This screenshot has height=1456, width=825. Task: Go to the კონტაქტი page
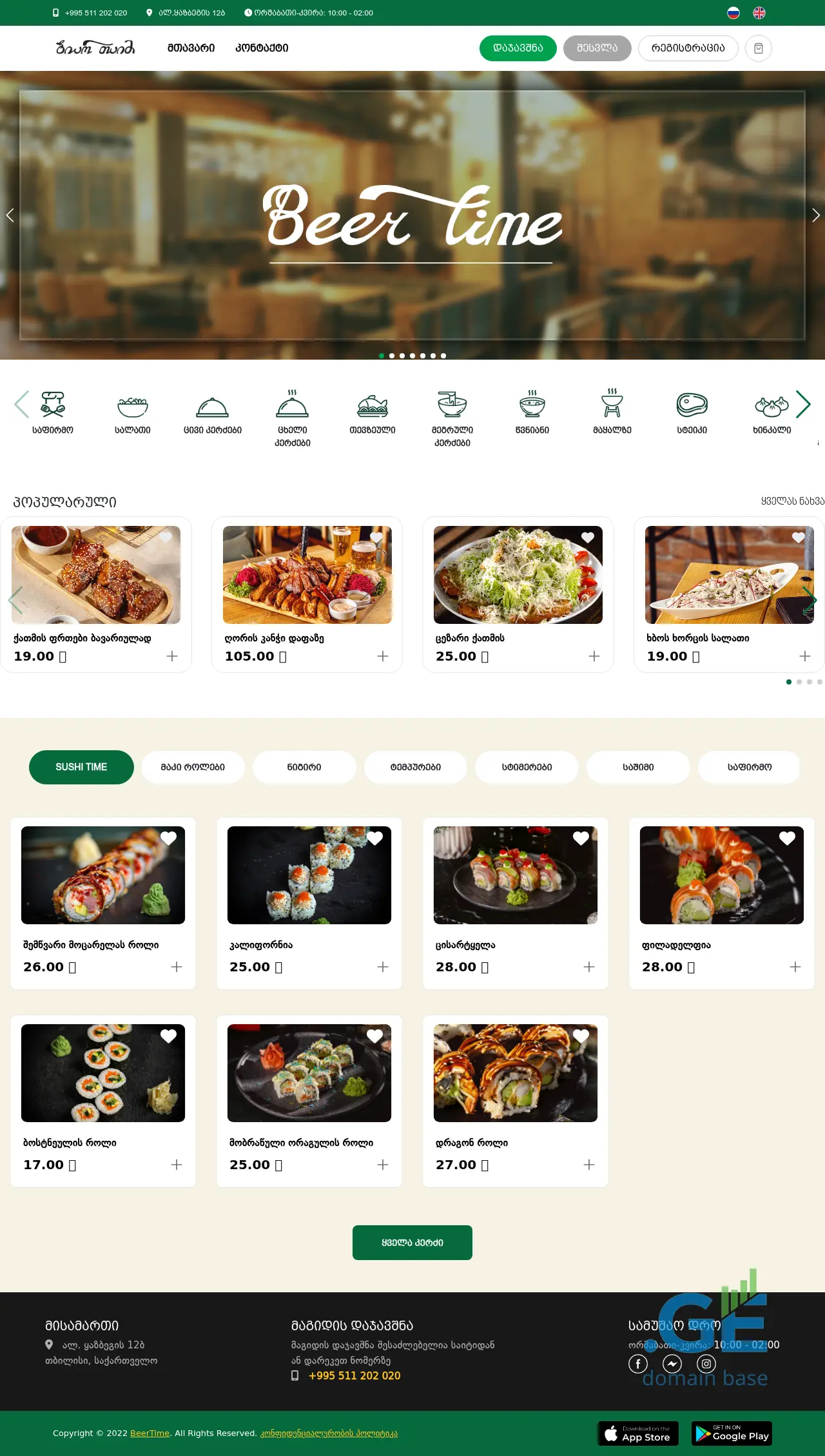pyautogui.click(x=262, y=48)
